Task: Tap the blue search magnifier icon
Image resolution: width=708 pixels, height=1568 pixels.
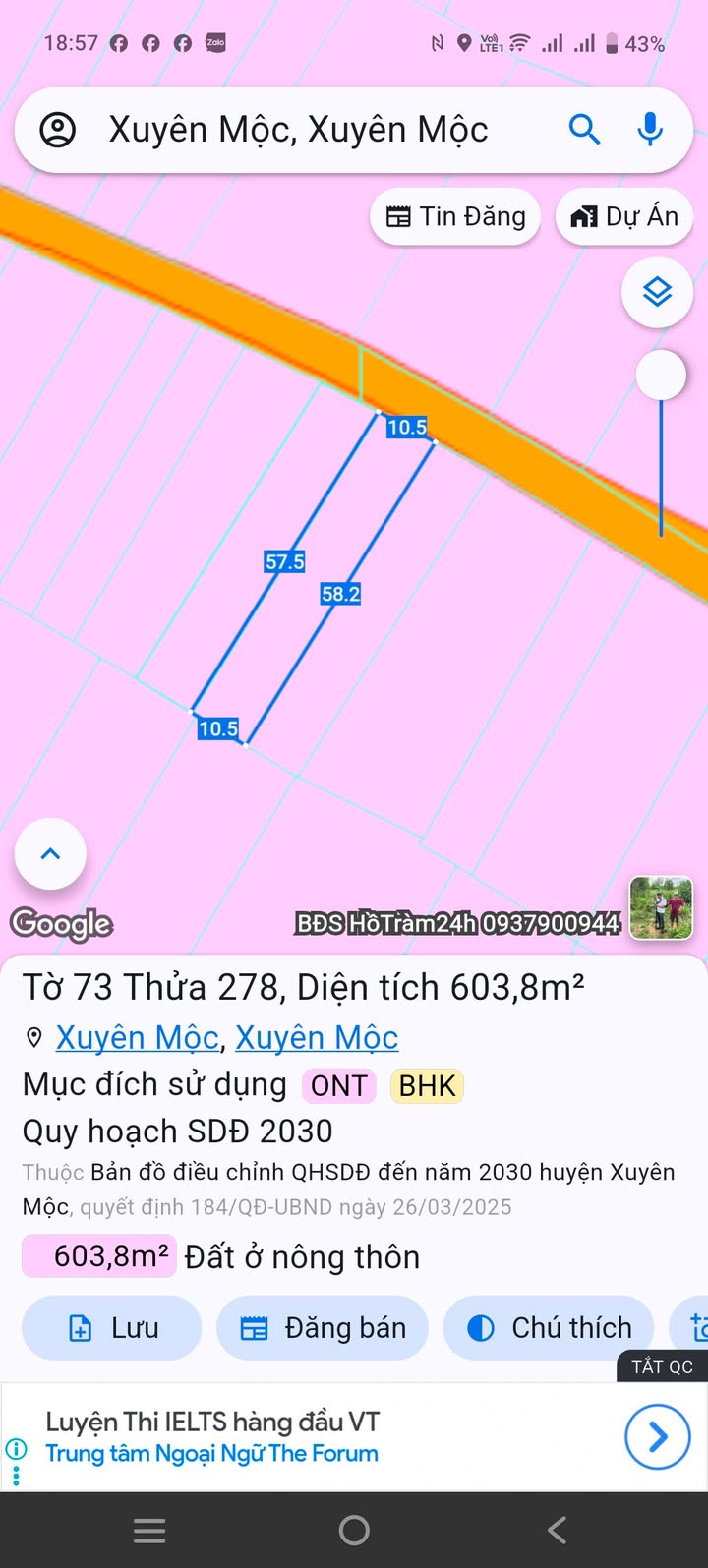Action: 584,130
